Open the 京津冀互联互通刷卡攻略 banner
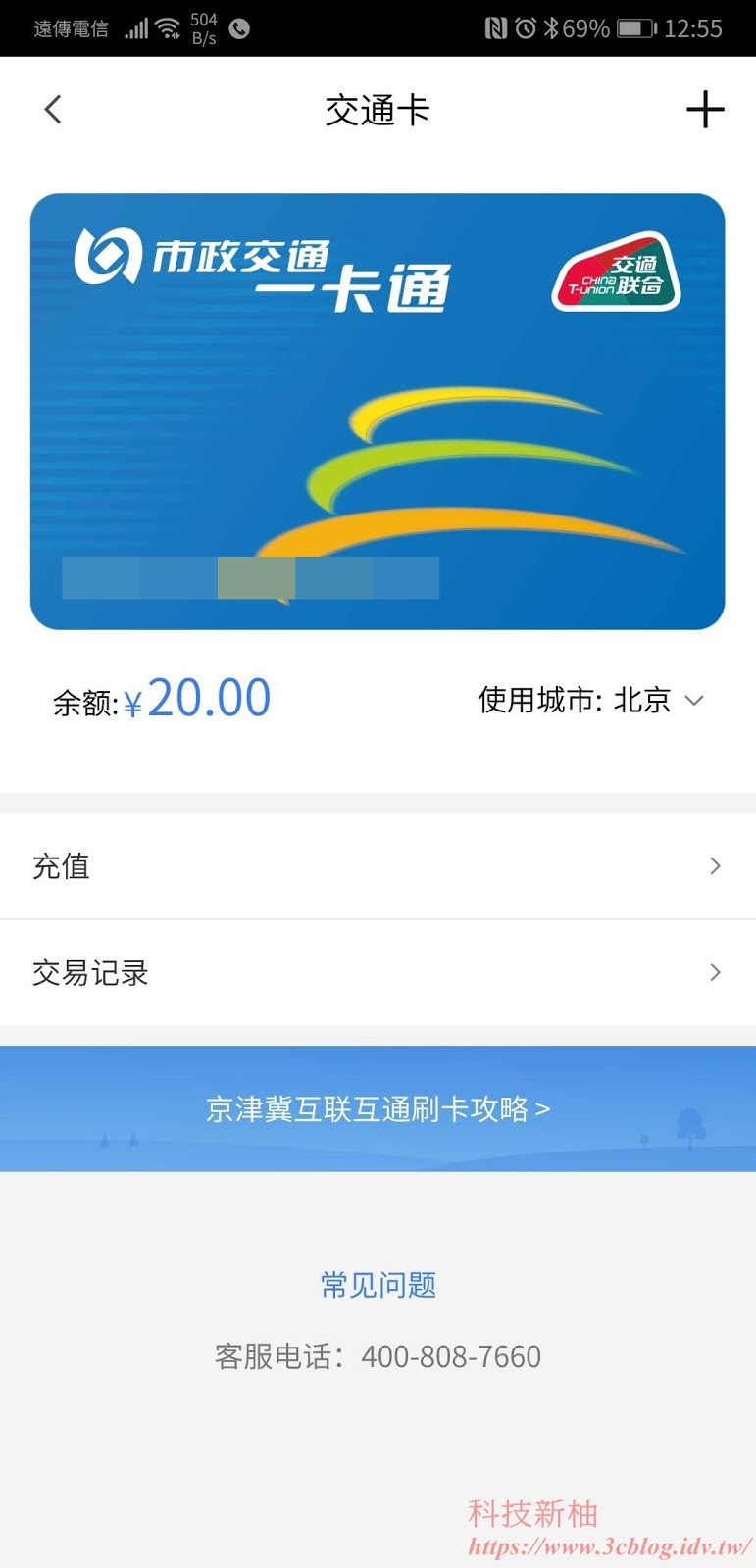 tap(378, 1109)
